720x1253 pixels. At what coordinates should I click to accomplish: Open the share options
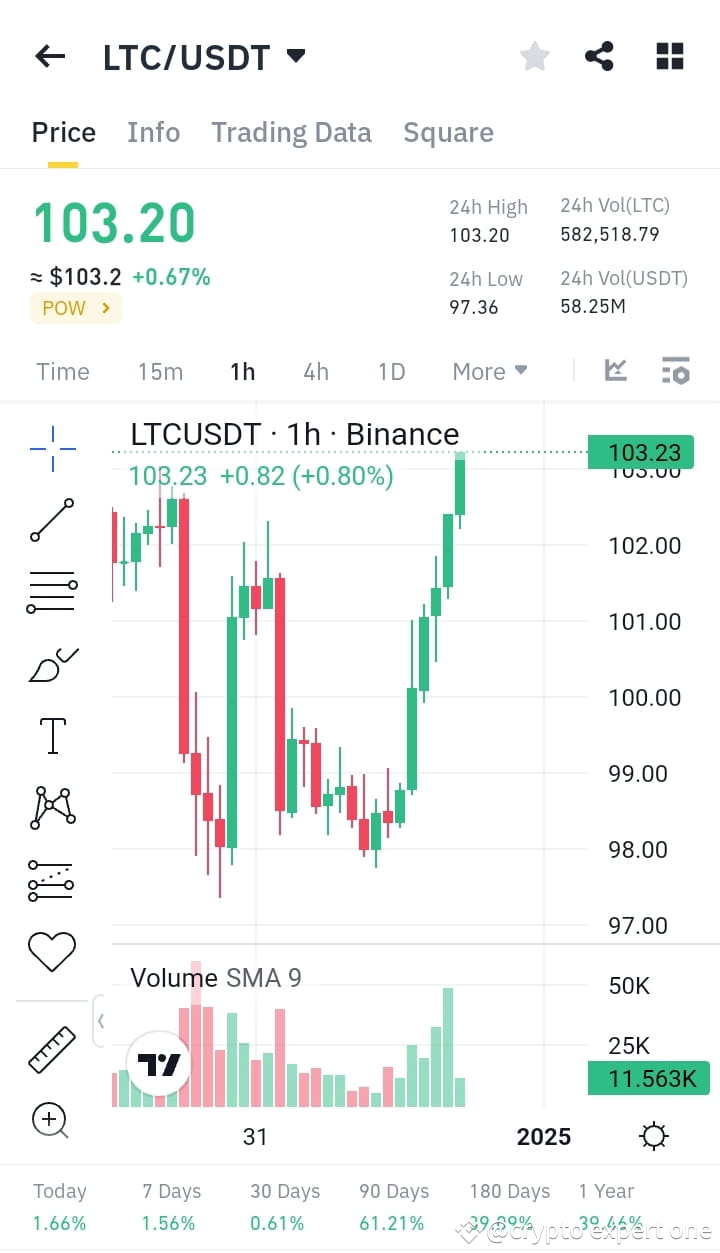pyautogui.click(x=599, y=56)
